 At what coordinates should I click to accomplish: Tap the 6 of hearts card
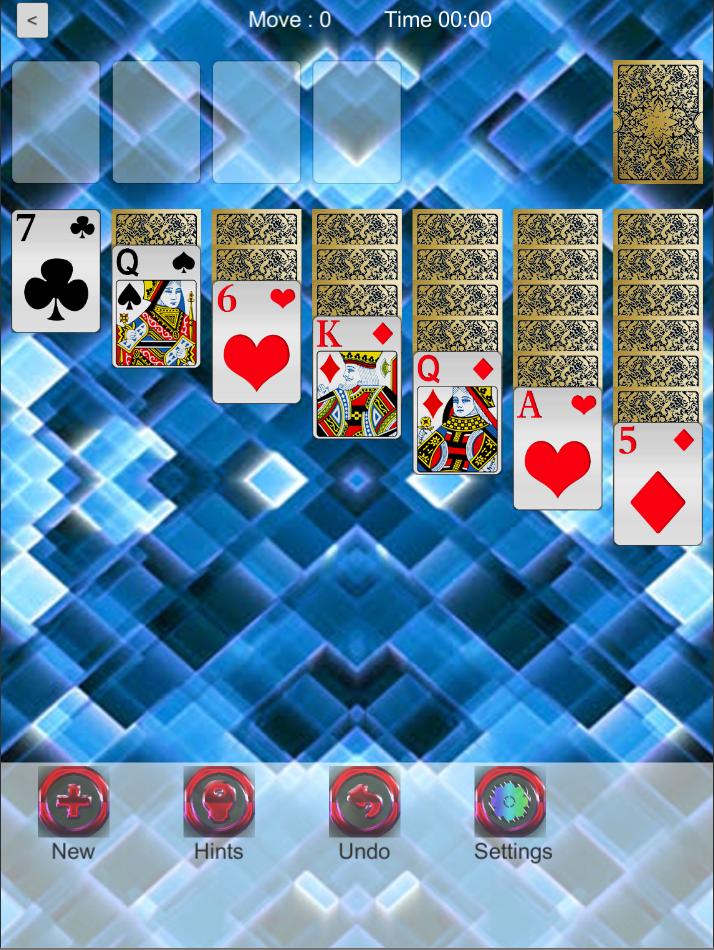[x=256, y=342]
